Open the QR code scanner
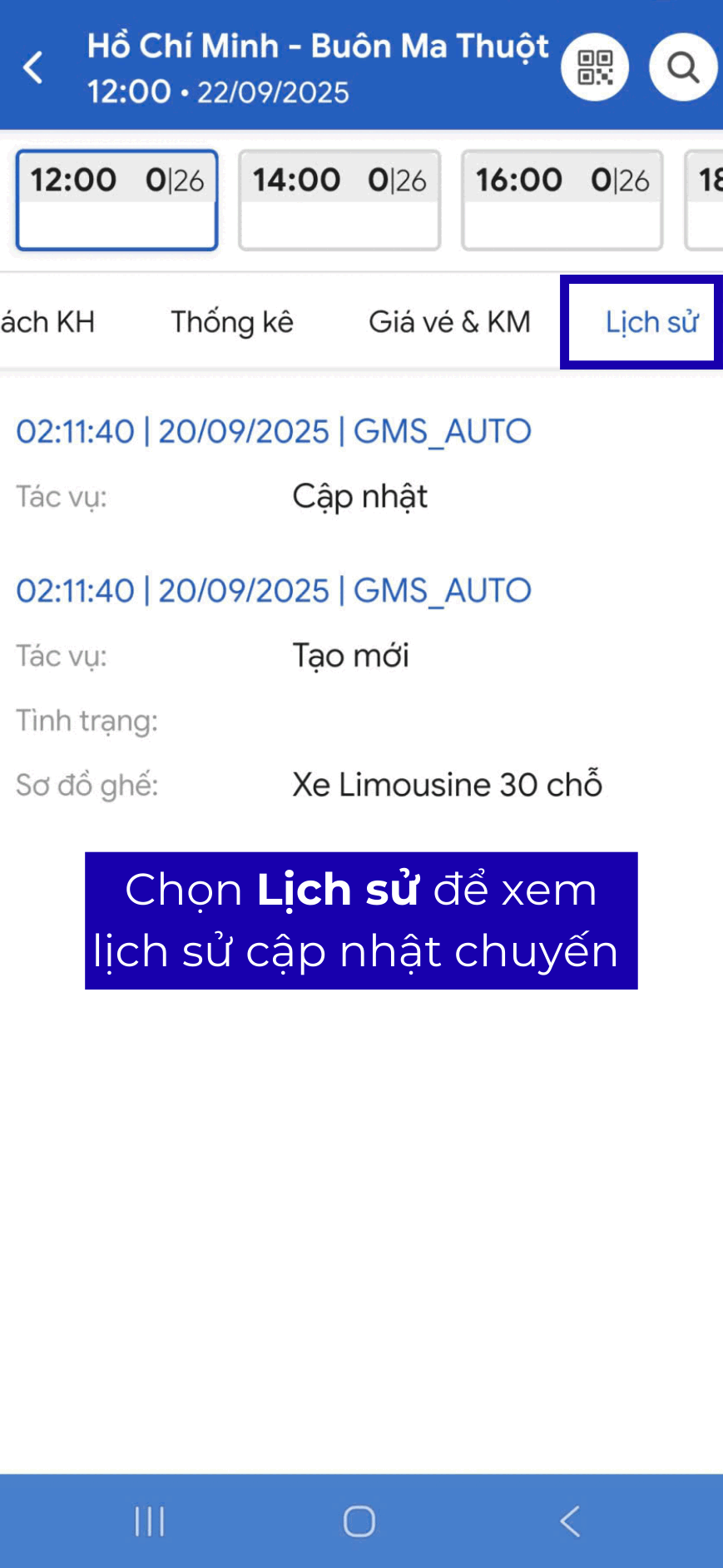Image resolution: width=723 pixels, height=1568 pixels. 595,67
